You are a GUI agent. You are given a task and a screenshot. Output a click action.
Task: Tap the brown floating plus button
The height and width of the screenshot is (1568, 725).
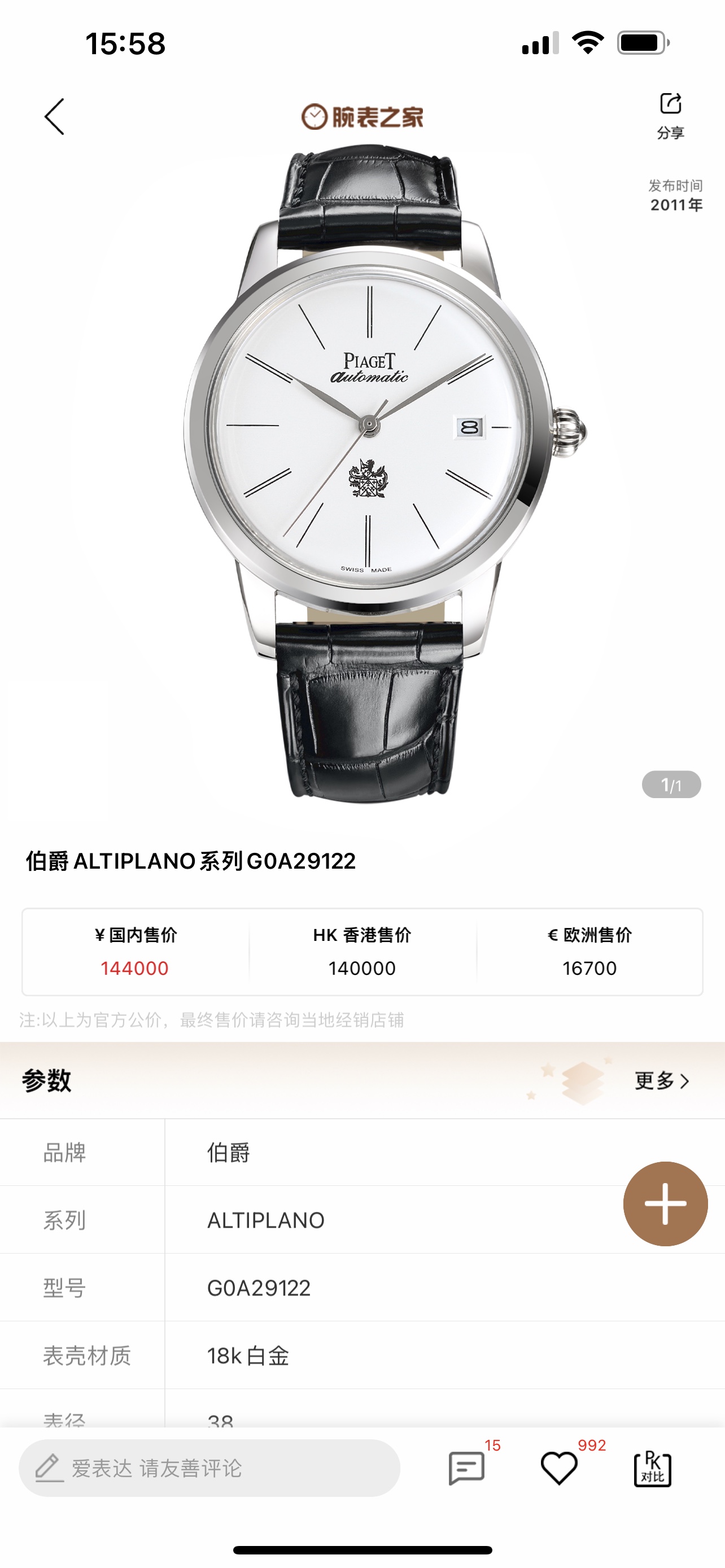[665, 1203]
